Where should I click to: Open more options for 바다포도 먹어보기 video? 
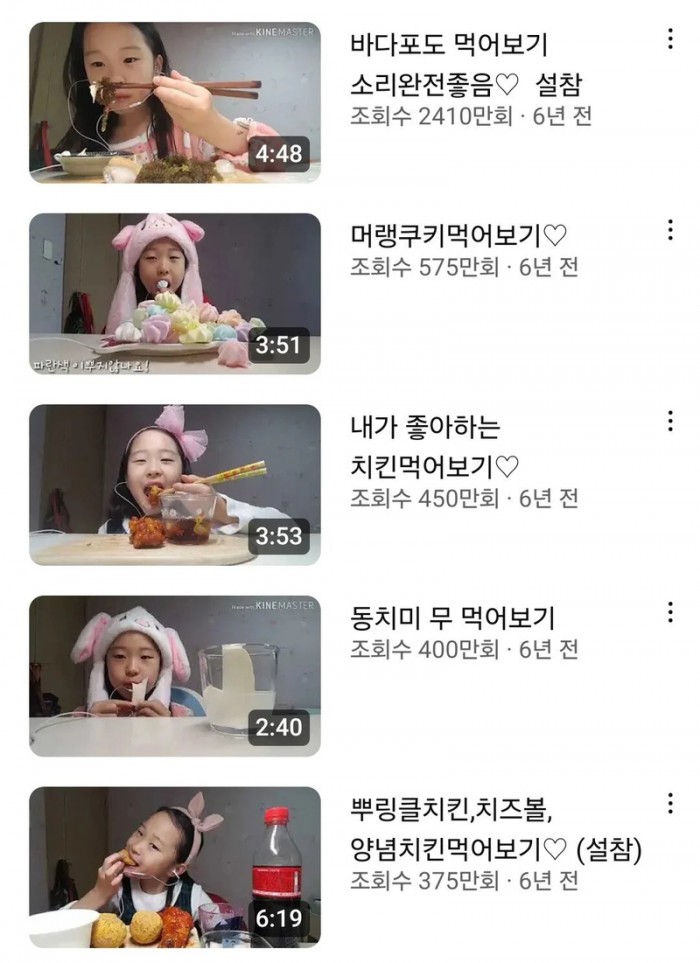coord(669,40)
